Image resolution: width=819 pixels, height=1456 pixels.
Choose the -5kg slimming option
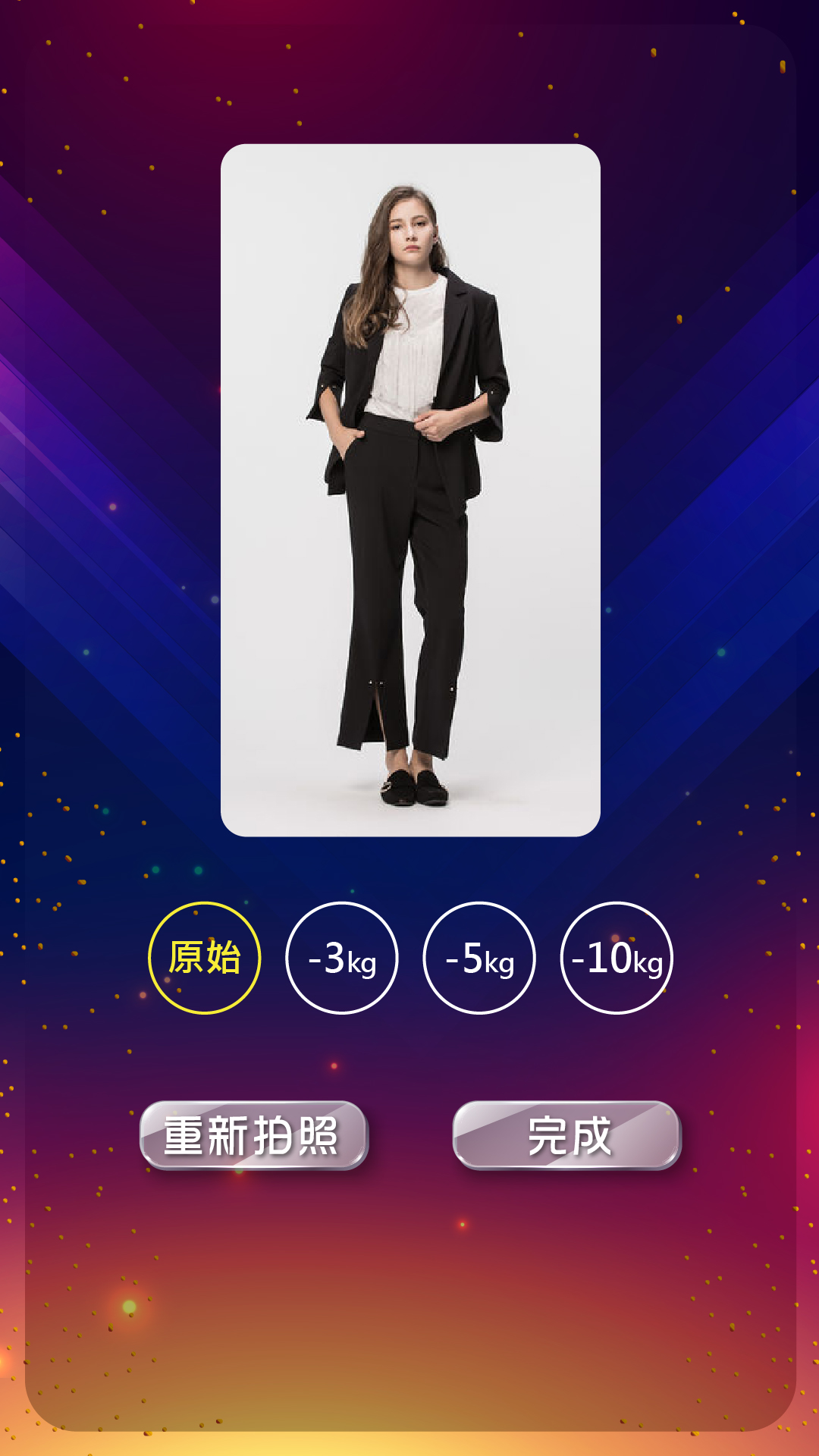(x=479, y=958)
